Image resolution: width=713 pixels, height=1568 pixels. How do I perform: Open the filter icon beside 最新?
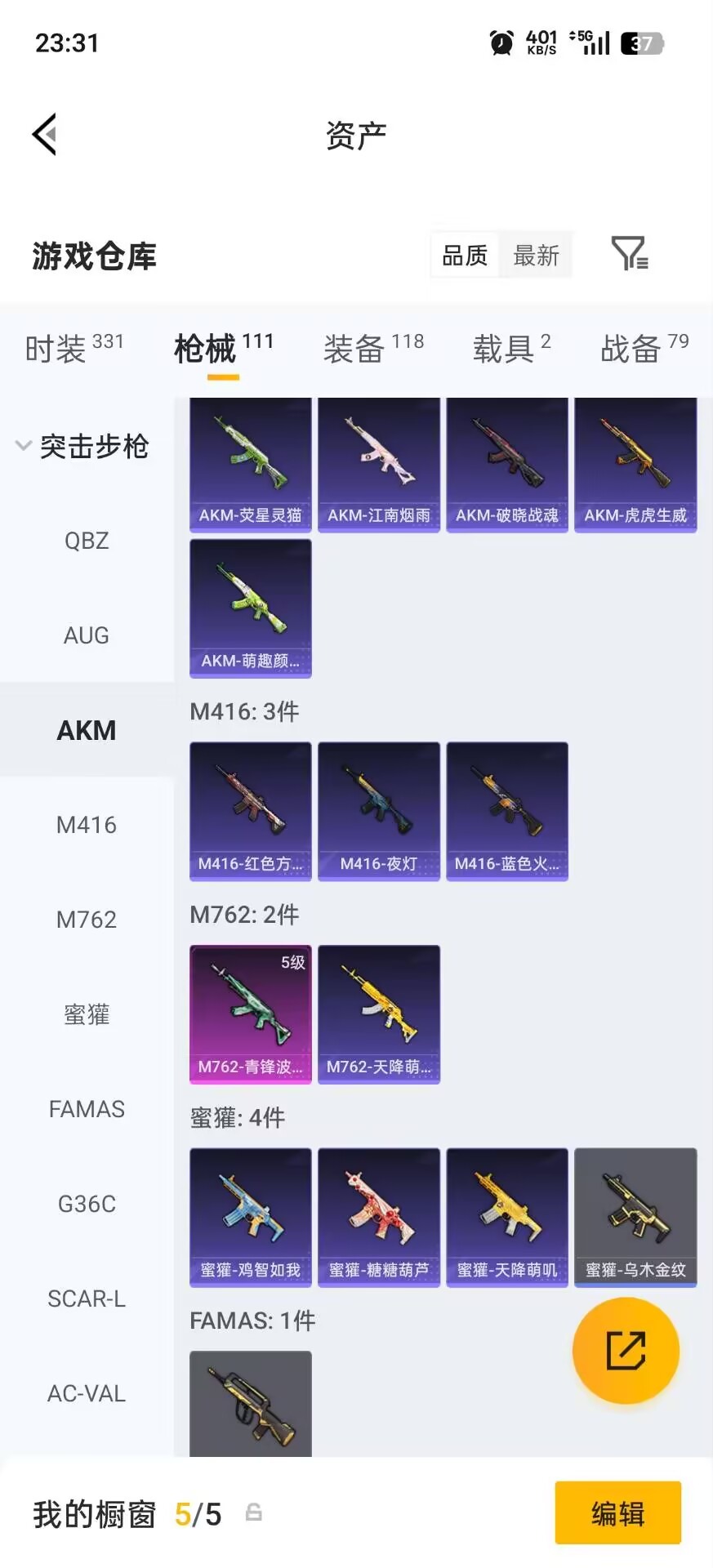629,256
